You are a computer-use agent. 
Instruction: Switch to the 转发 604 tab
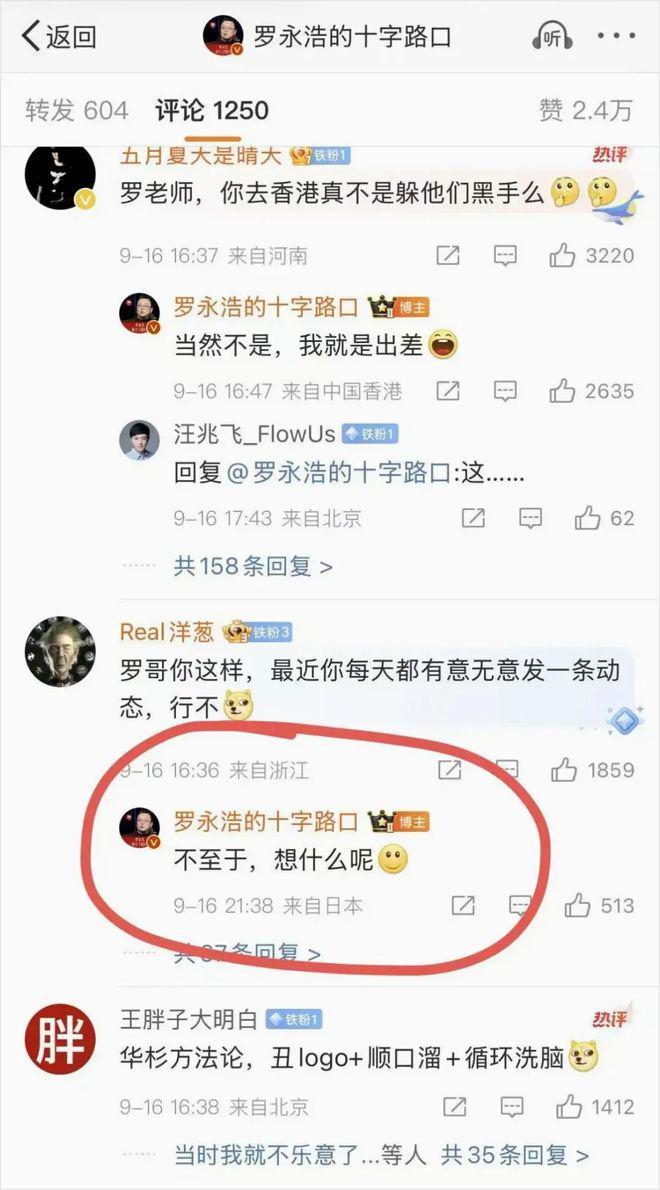77,110
